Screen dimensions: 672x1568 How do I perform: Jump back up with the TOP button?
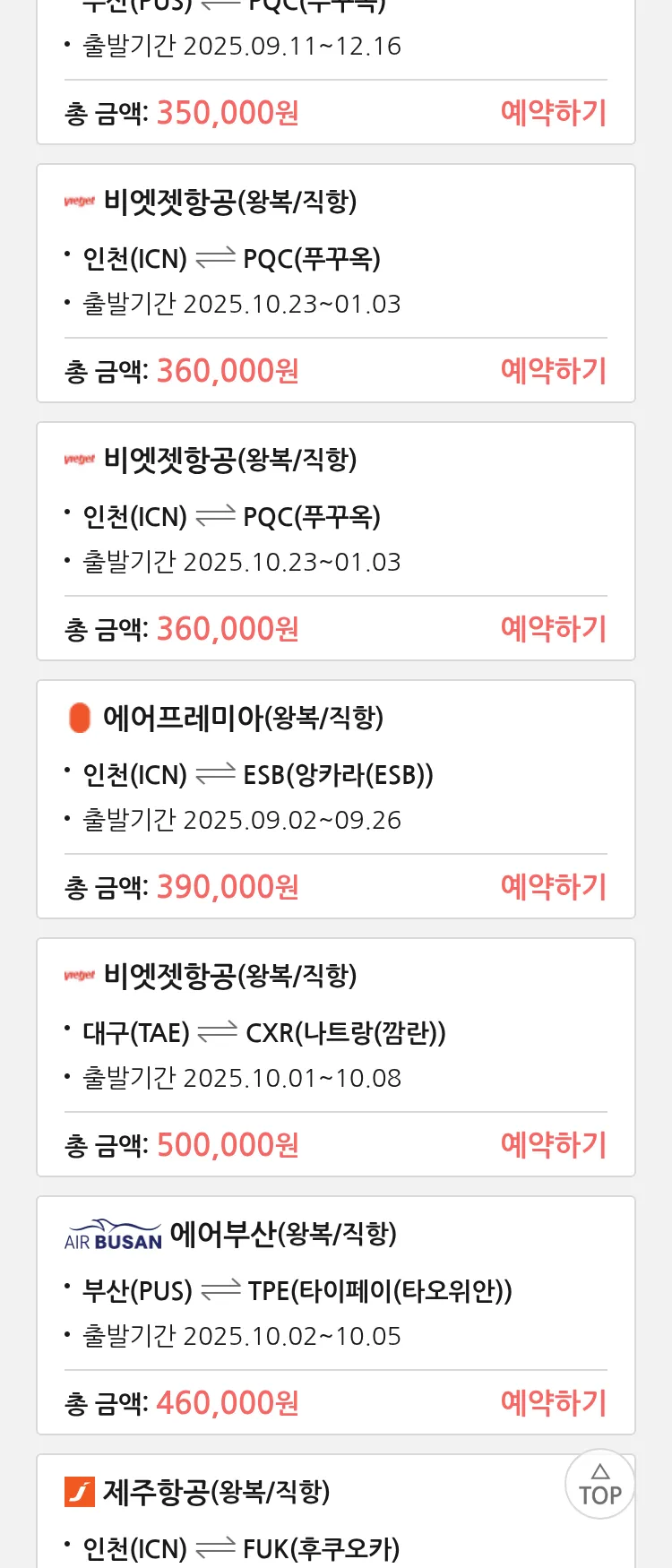(x=599, y=1485)
